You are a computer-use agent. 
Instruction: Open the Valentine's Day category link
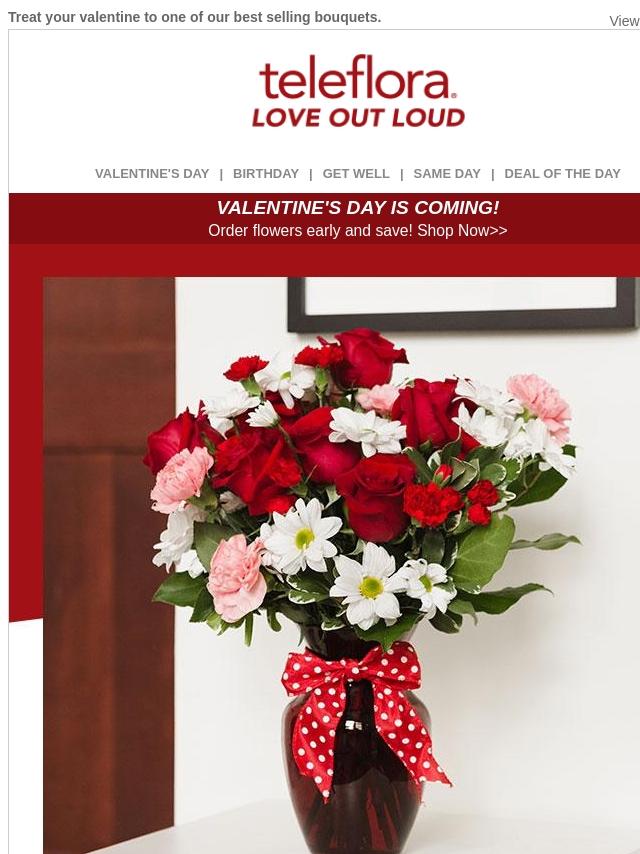(152, 173)
